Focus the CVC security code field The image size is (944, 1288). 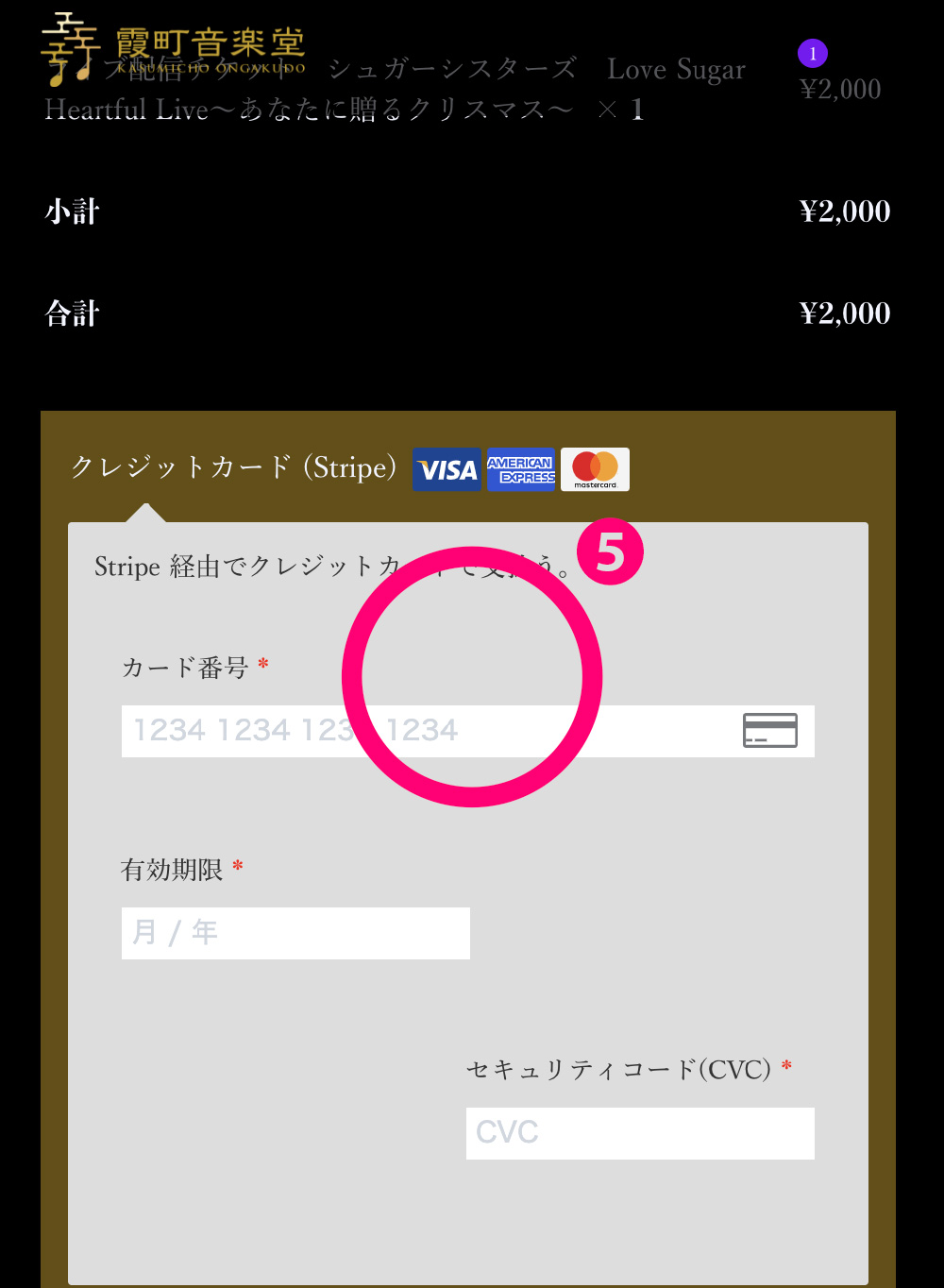pyautogui.click(x=640, y=1133)
